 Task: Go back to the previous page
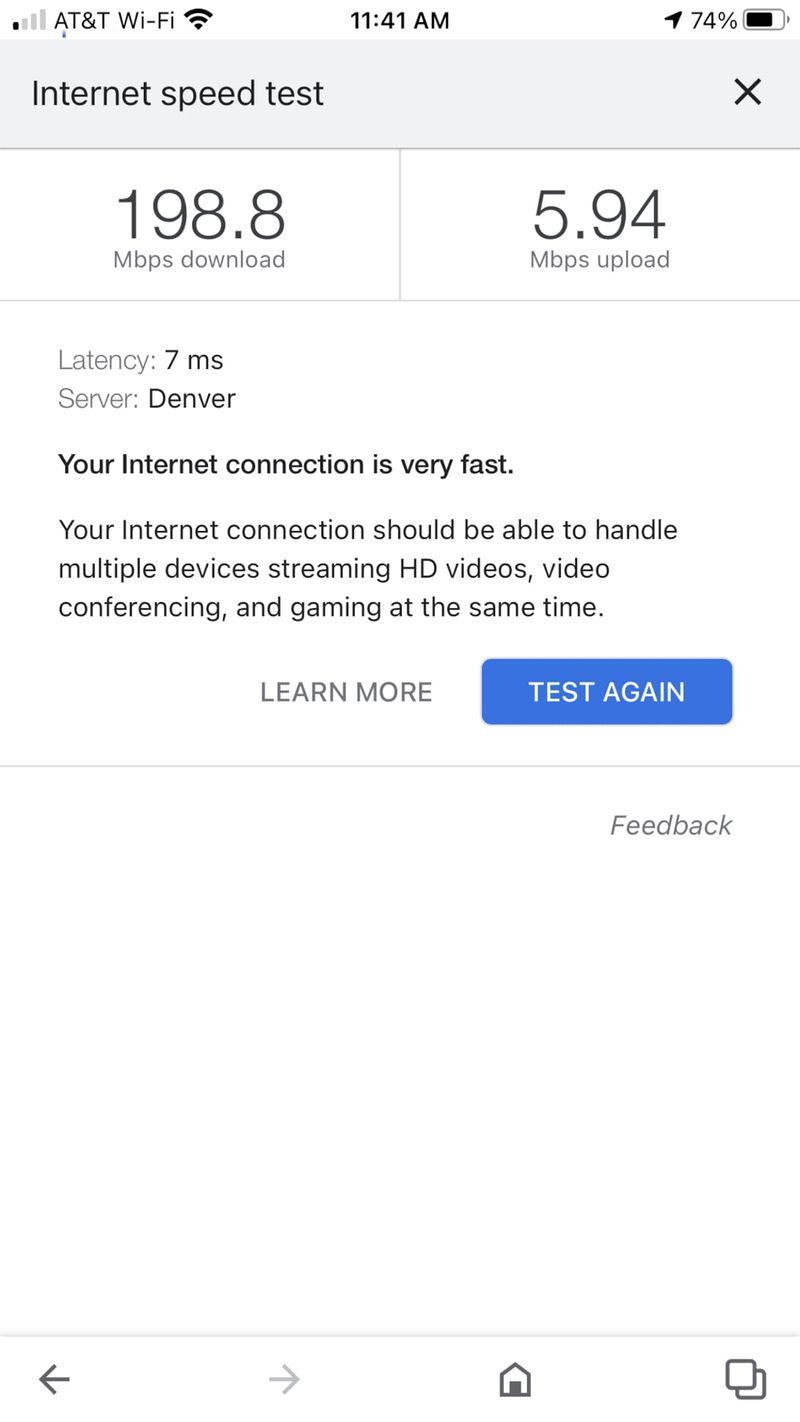(54, 1380)
